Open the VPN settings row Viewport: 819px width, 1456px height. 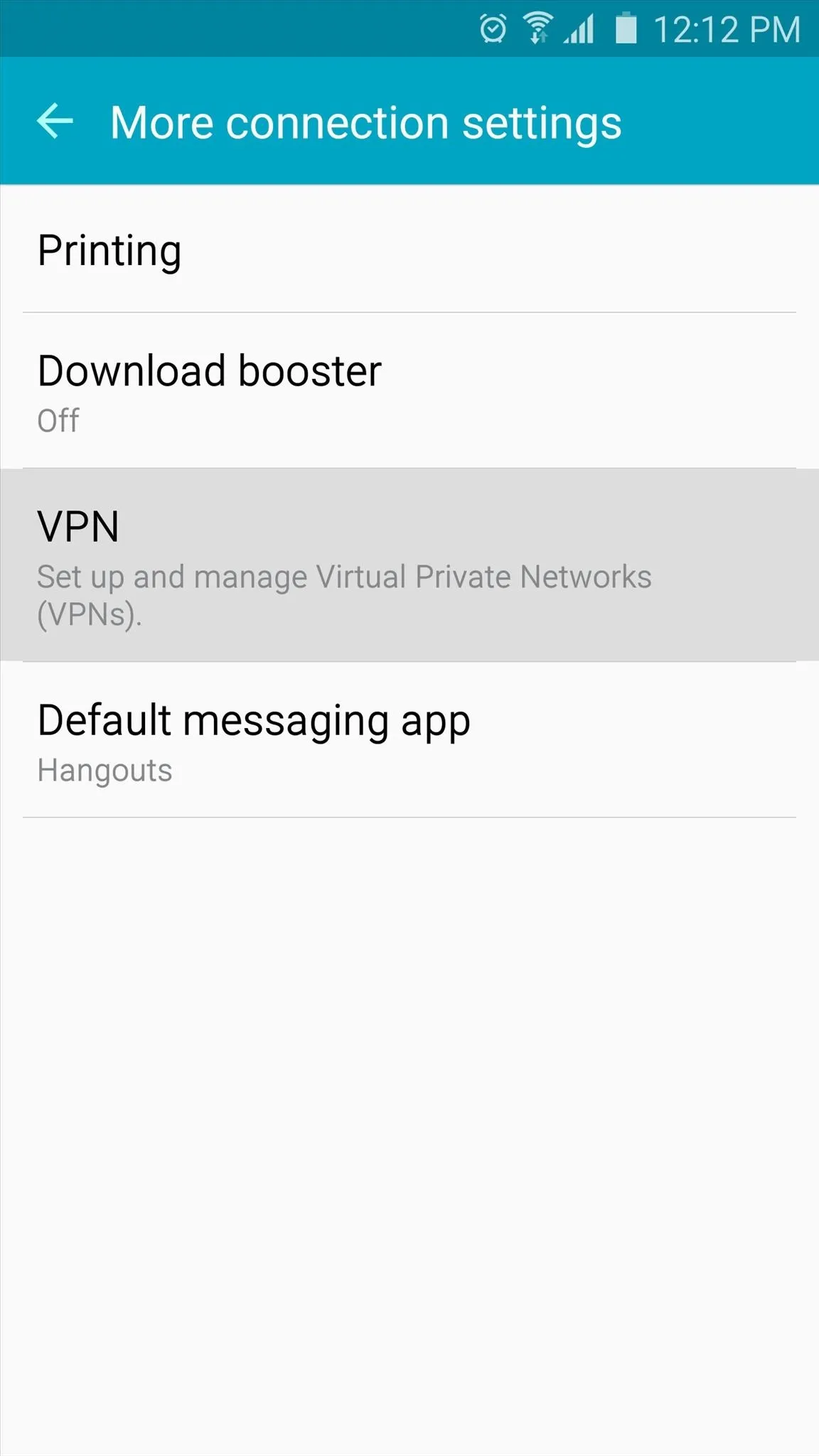click(409, 565)
